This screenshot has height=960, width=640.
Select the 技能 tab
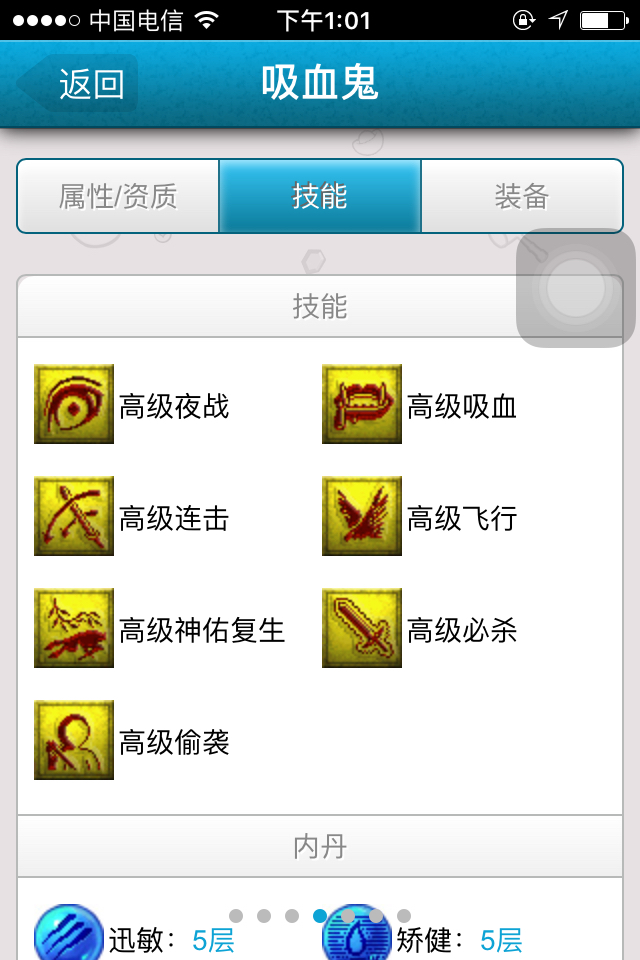coord(320,196)
